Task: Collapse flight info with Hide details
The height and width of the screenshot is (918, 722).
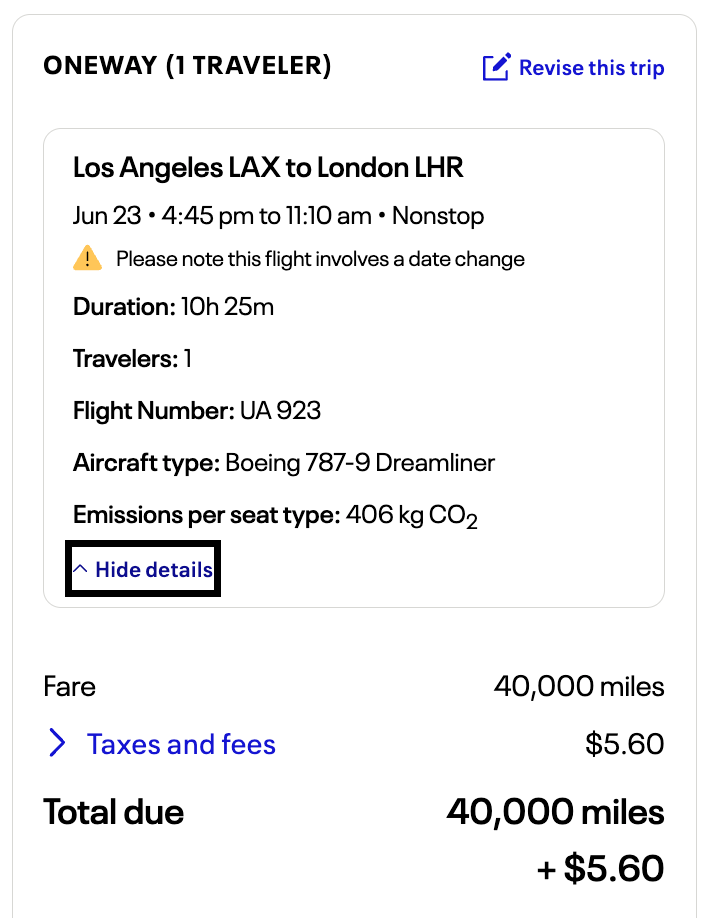Action: pos(143,570)
